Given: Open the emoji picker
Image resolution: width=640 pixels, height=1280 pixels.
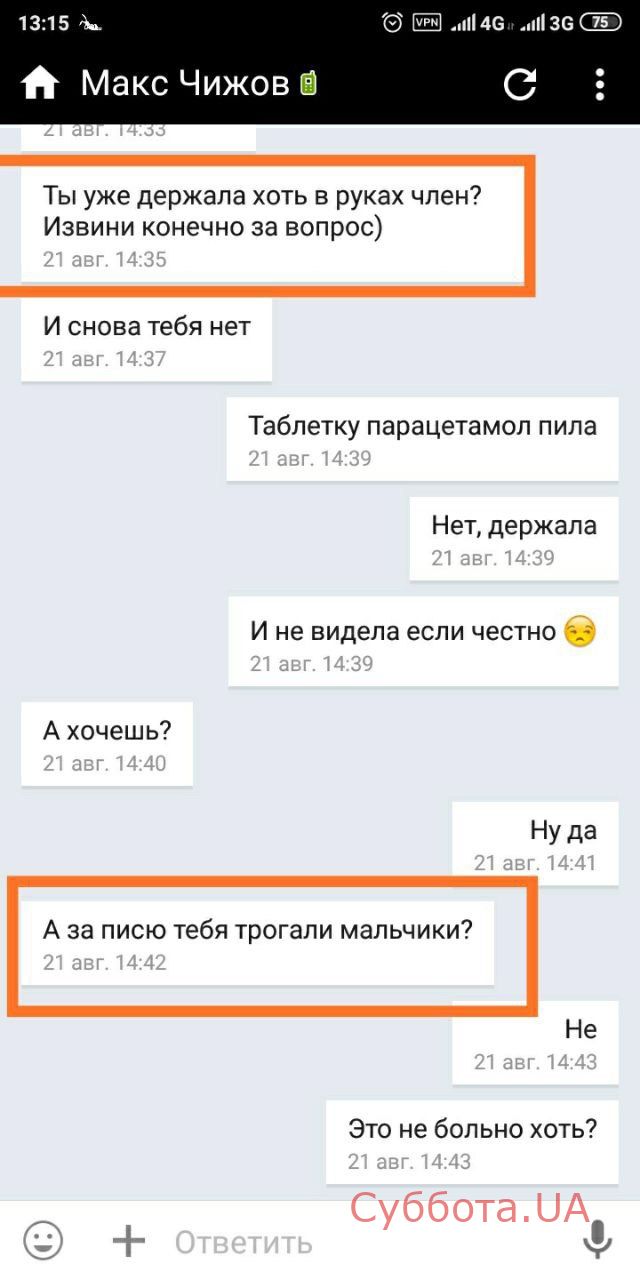Looking at the screenshot, I should [x=43, y=1241].
